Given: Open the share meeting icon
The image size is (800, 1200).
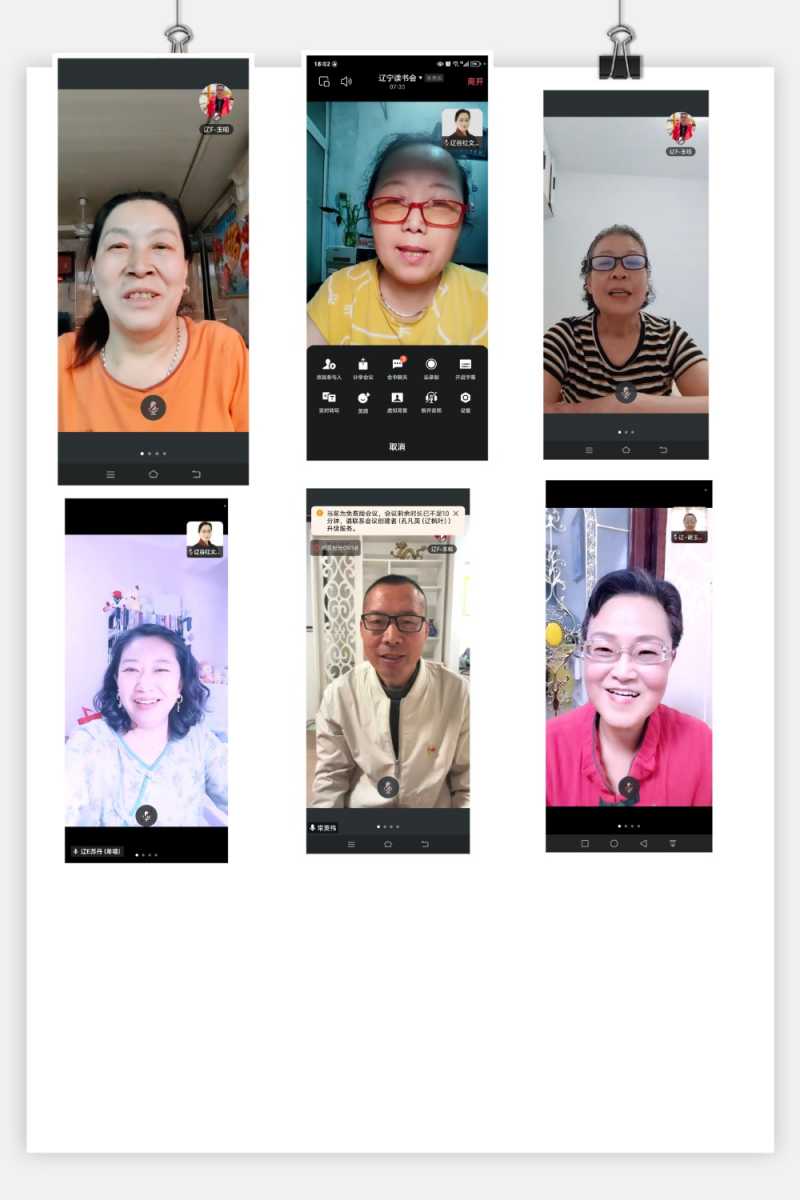Looking at the screenshot, I should (361, 364).
